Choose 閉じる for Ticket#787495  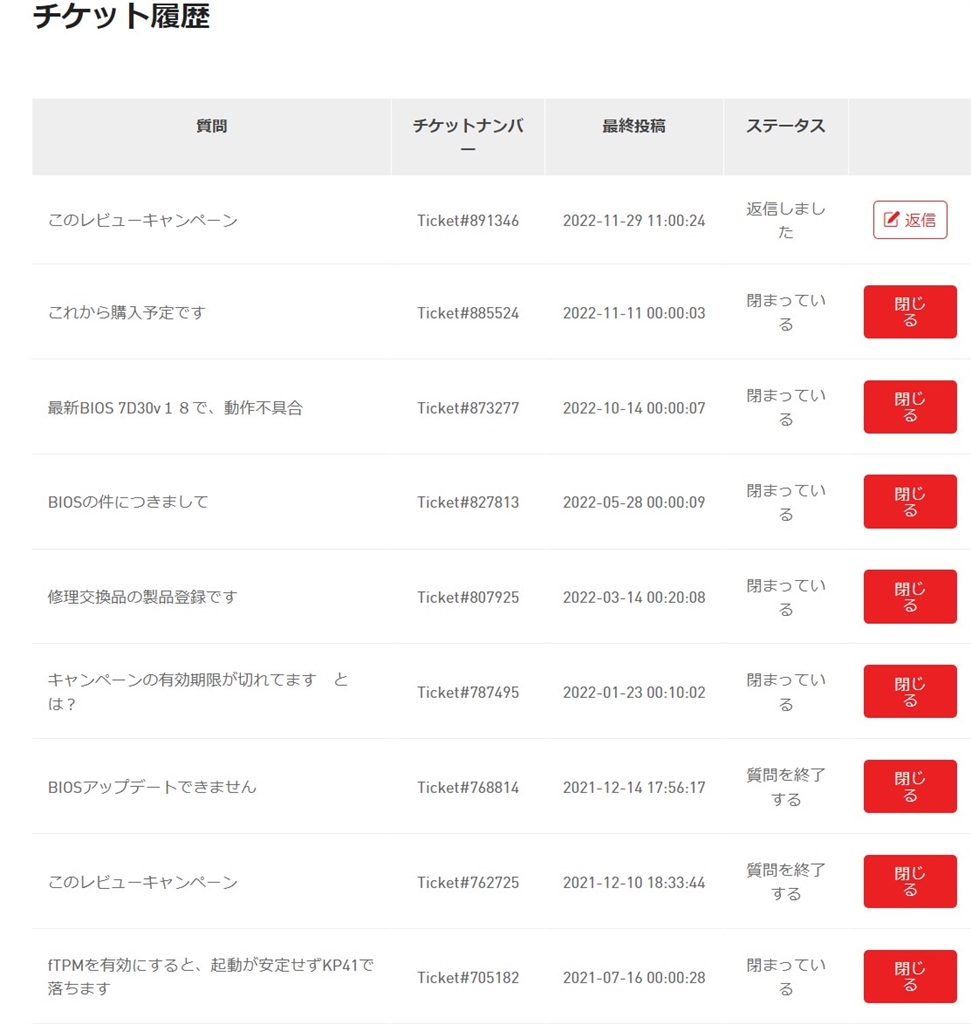[x=910, y=692]
